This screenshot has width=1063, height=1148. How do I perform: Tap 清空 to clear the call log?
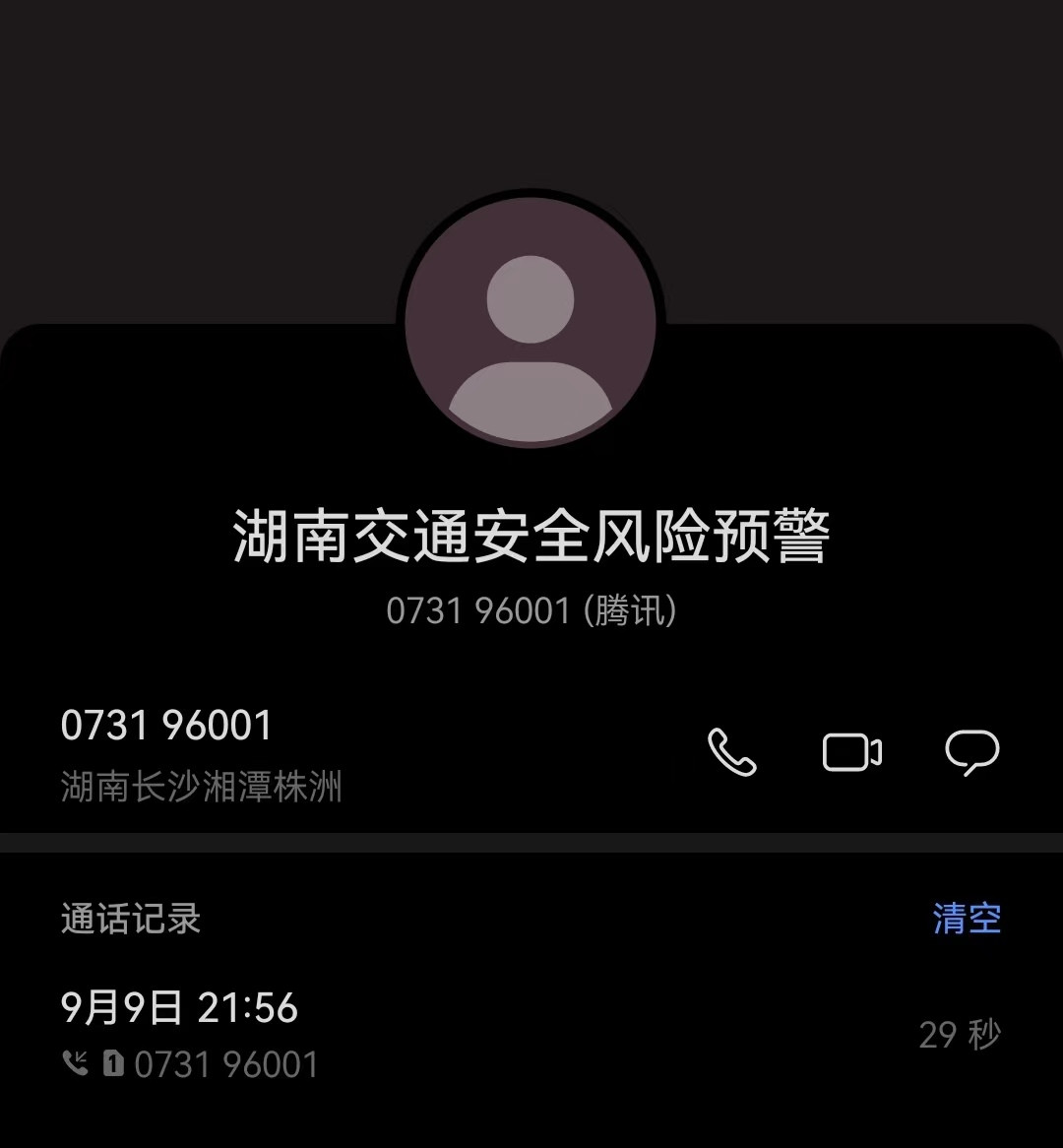(966, 919)
